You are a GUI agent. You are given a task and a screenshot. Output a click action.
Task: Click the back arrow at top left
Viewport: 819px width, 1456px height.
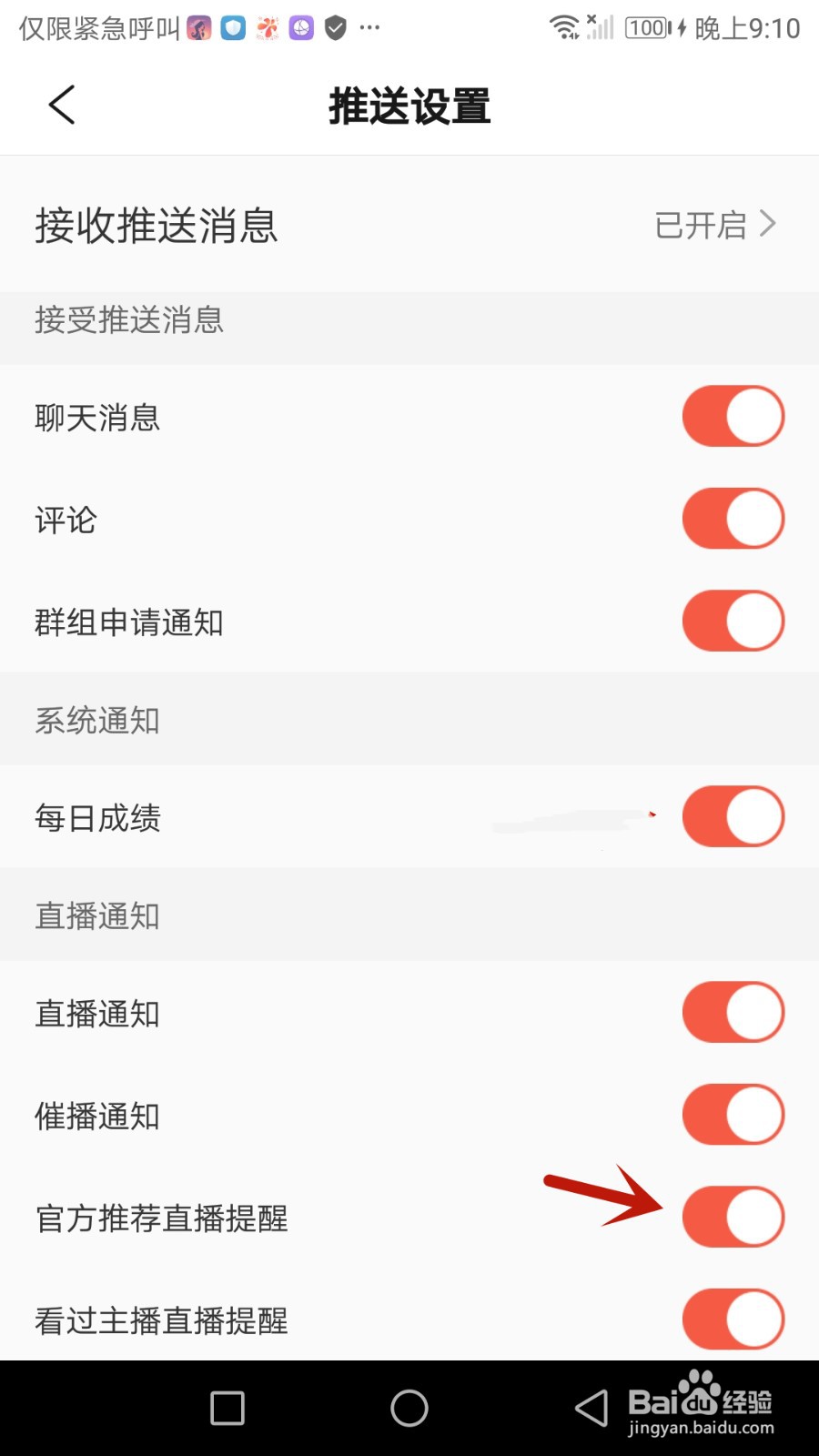tap(61, 105)
